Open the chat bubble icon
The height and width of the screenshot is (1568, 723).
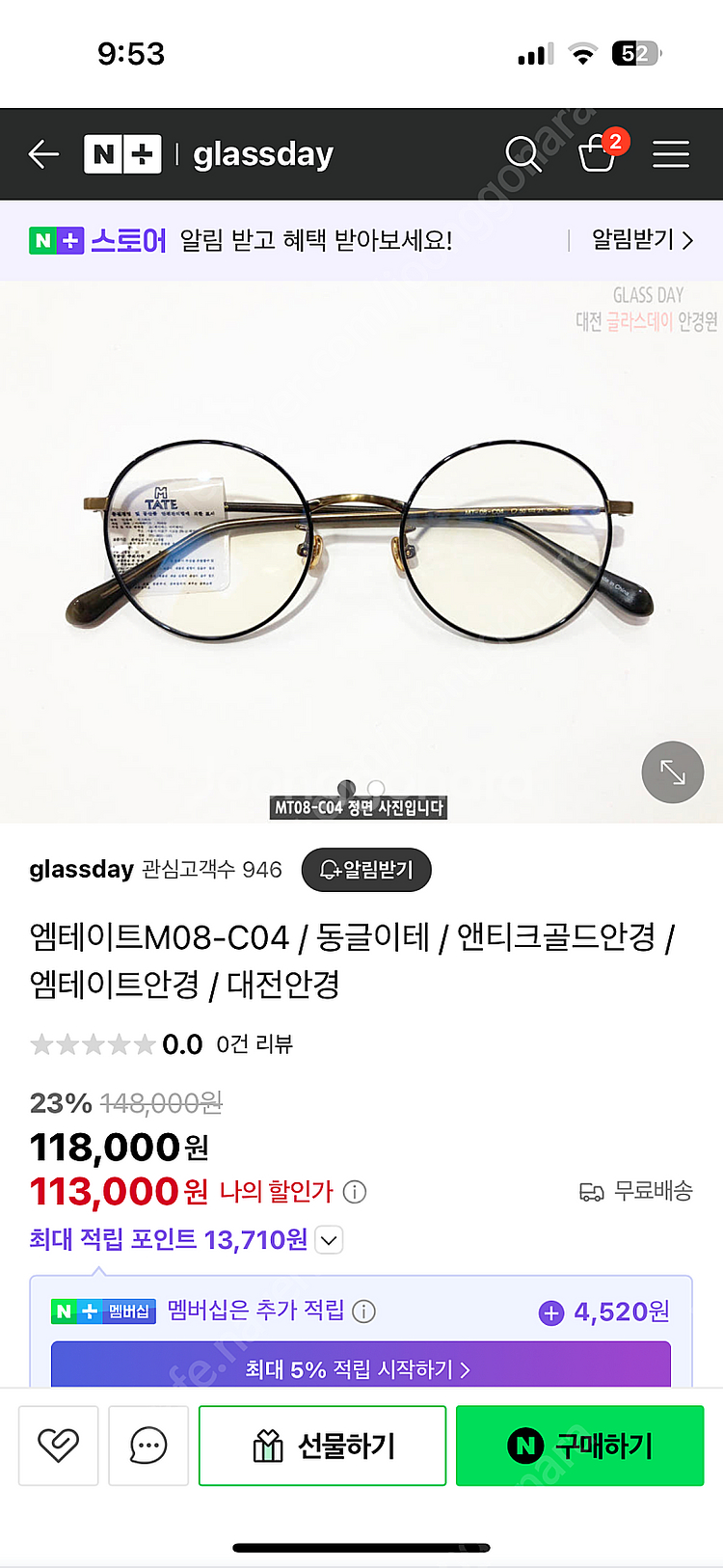pos(148,1446)
